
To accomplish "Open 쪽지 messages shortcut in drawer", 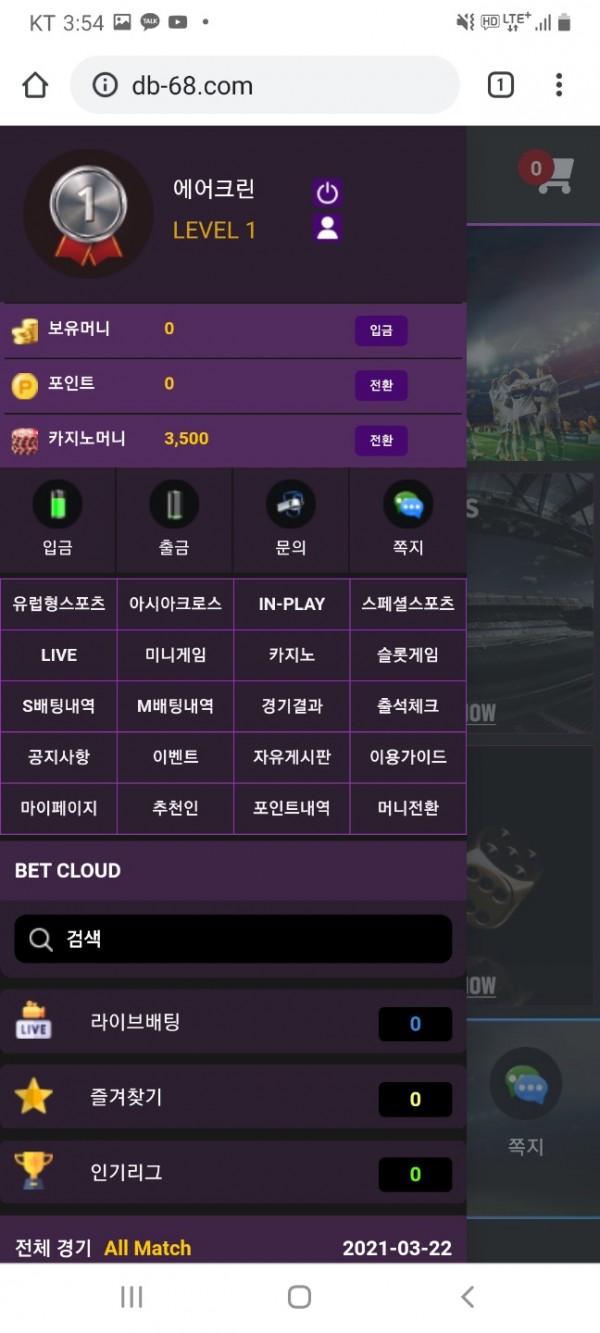I will pyautogui.click(x=408, y=520).
